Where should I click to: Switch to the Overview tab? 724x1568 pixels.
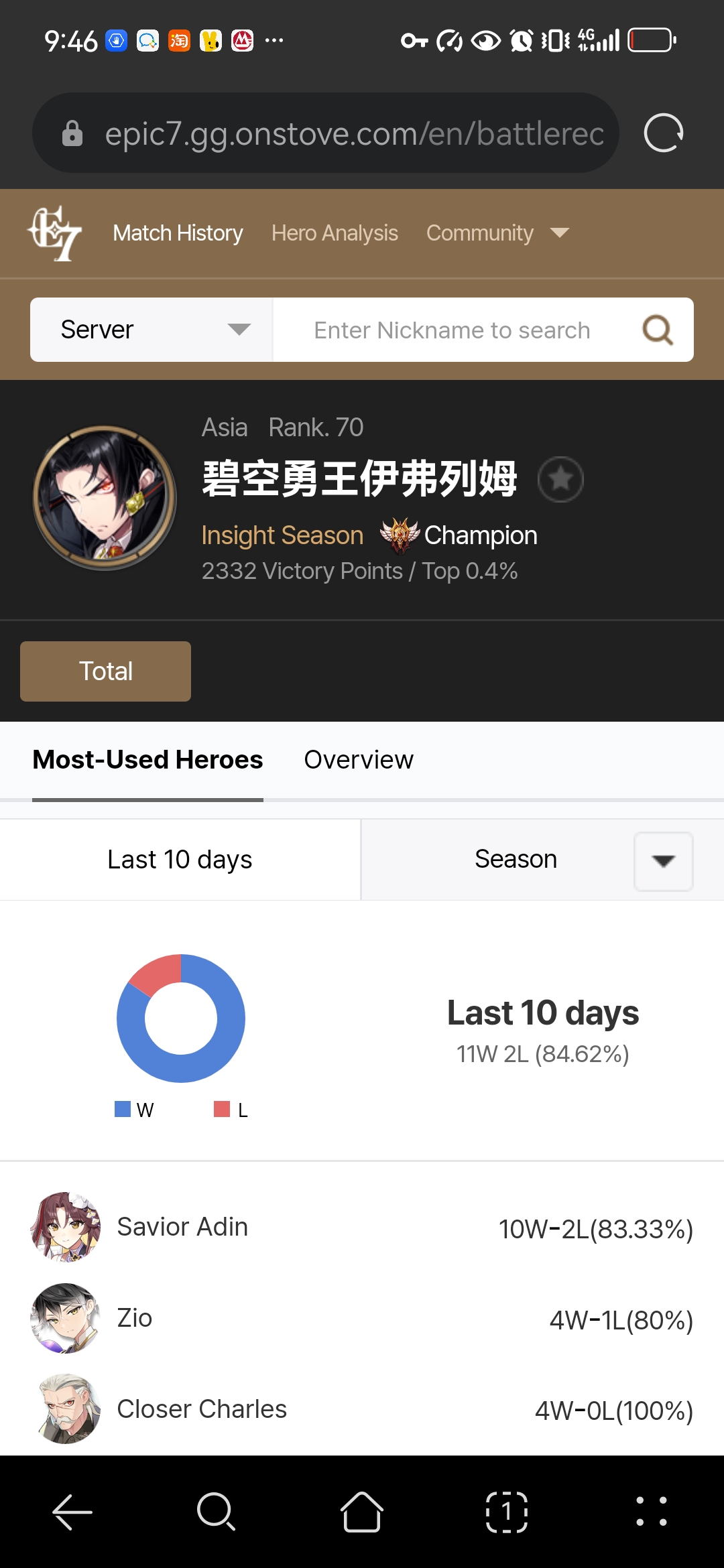[x=359, y=760]
